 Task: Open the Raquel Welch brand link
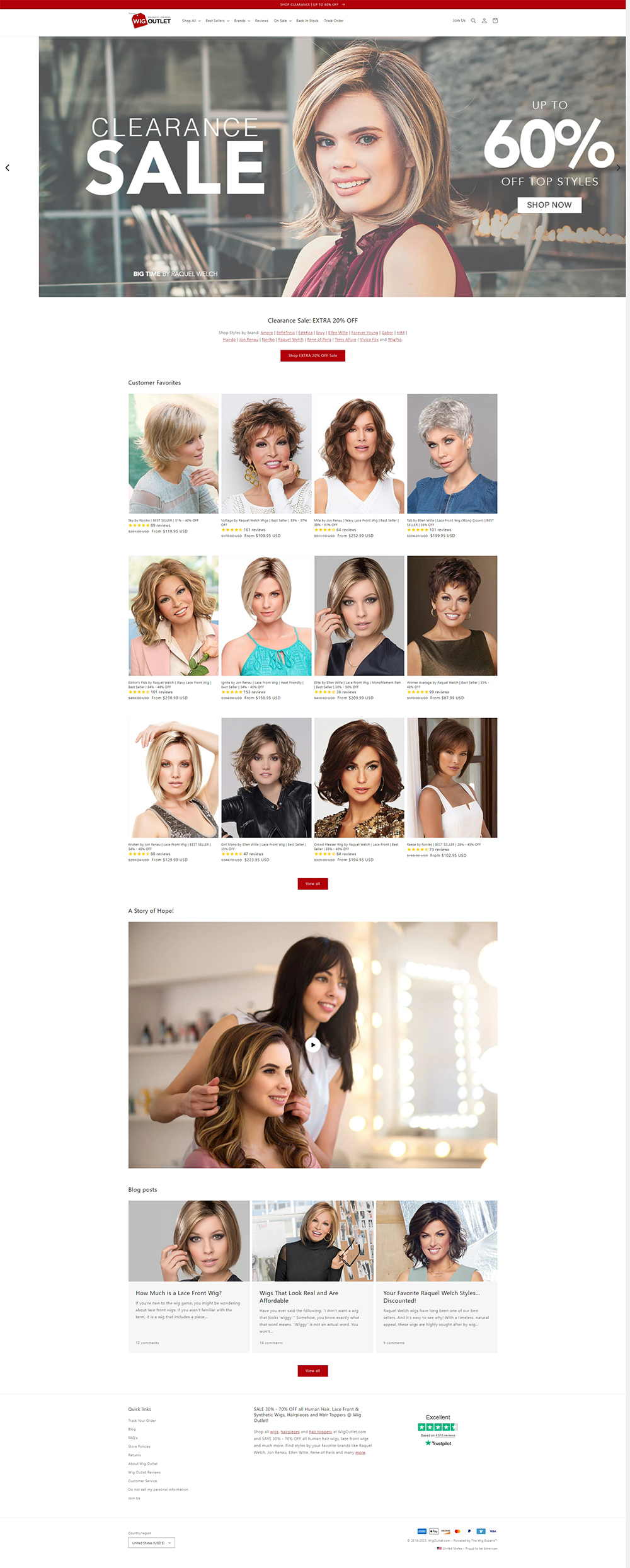point(290,340)
